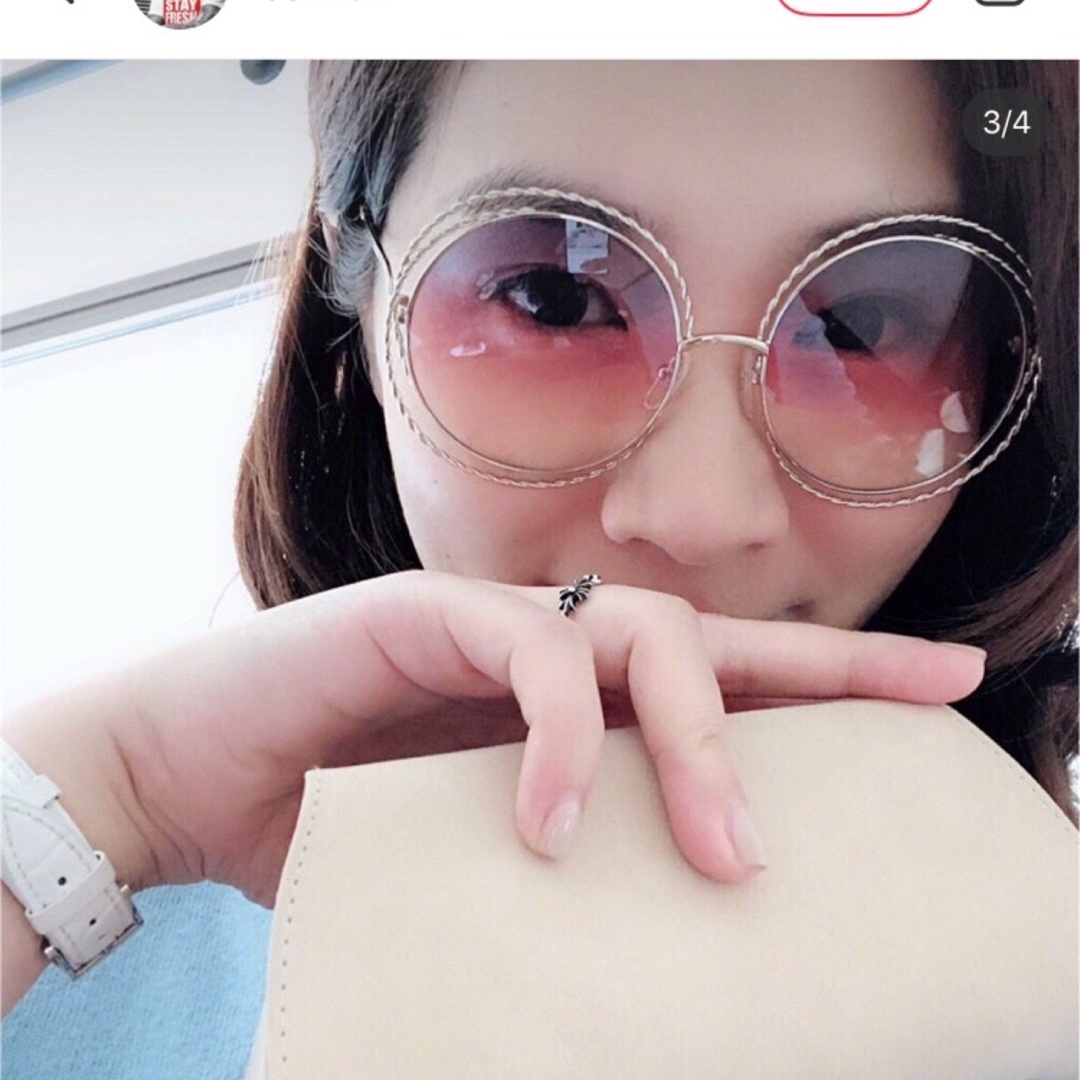1080x1080 pixels.
Task: Tap the red outlined follow button
Action: pyautogui.click(x=854, y=6)
